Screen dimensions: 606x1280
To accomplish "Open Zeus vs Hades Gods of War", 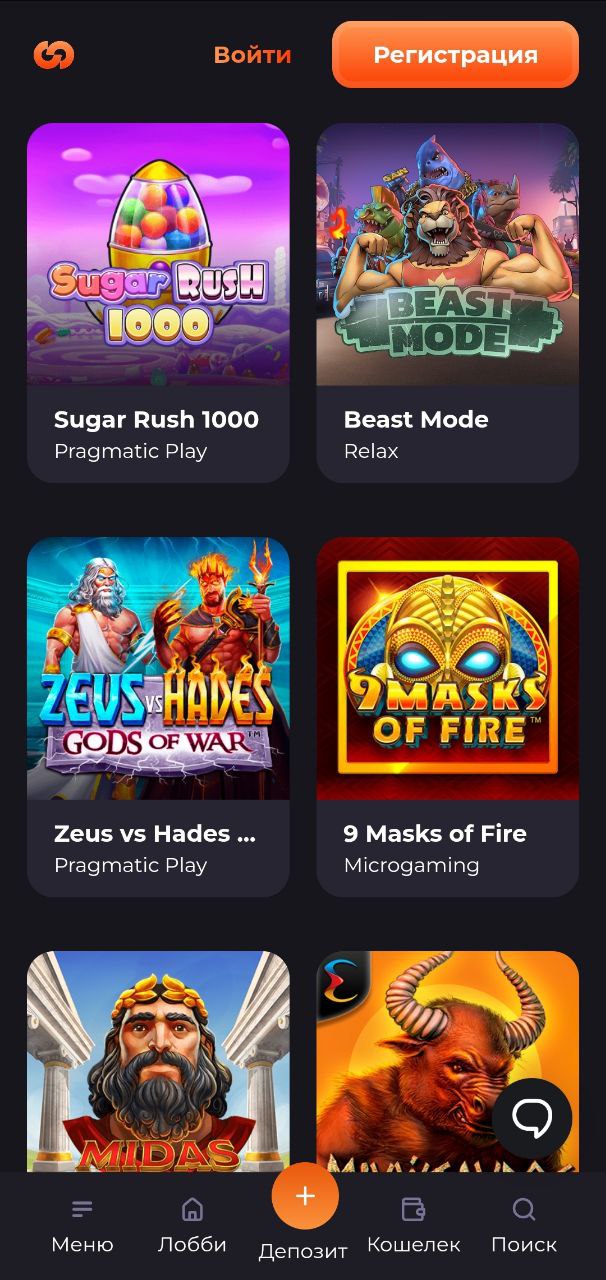I will 158,717.
